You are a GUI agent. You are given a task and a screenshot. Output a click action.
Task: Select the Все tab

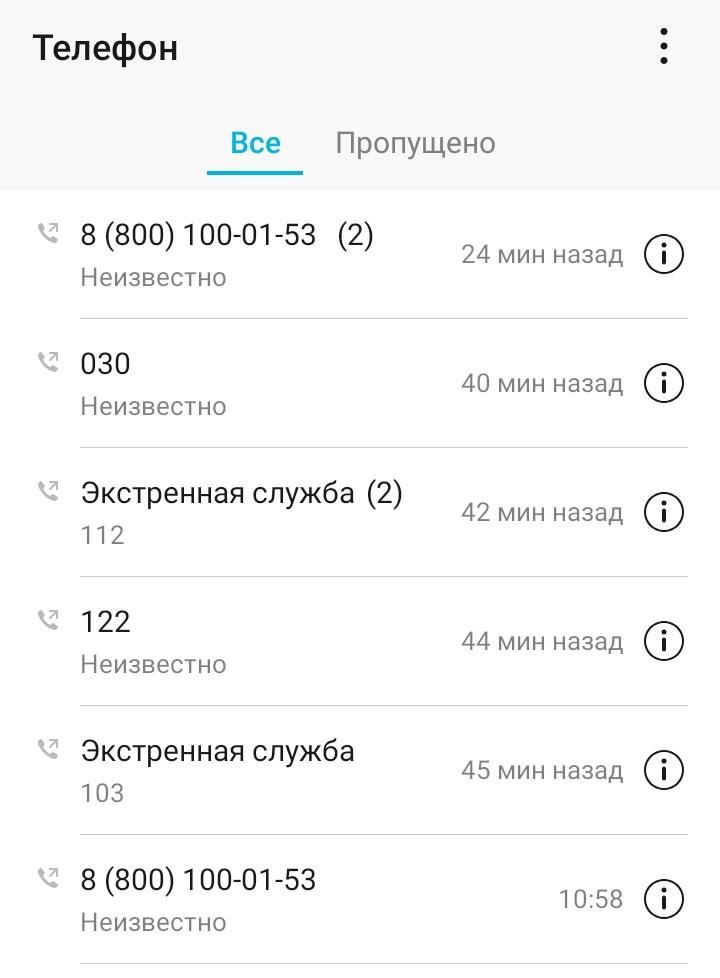pos(255,143)
